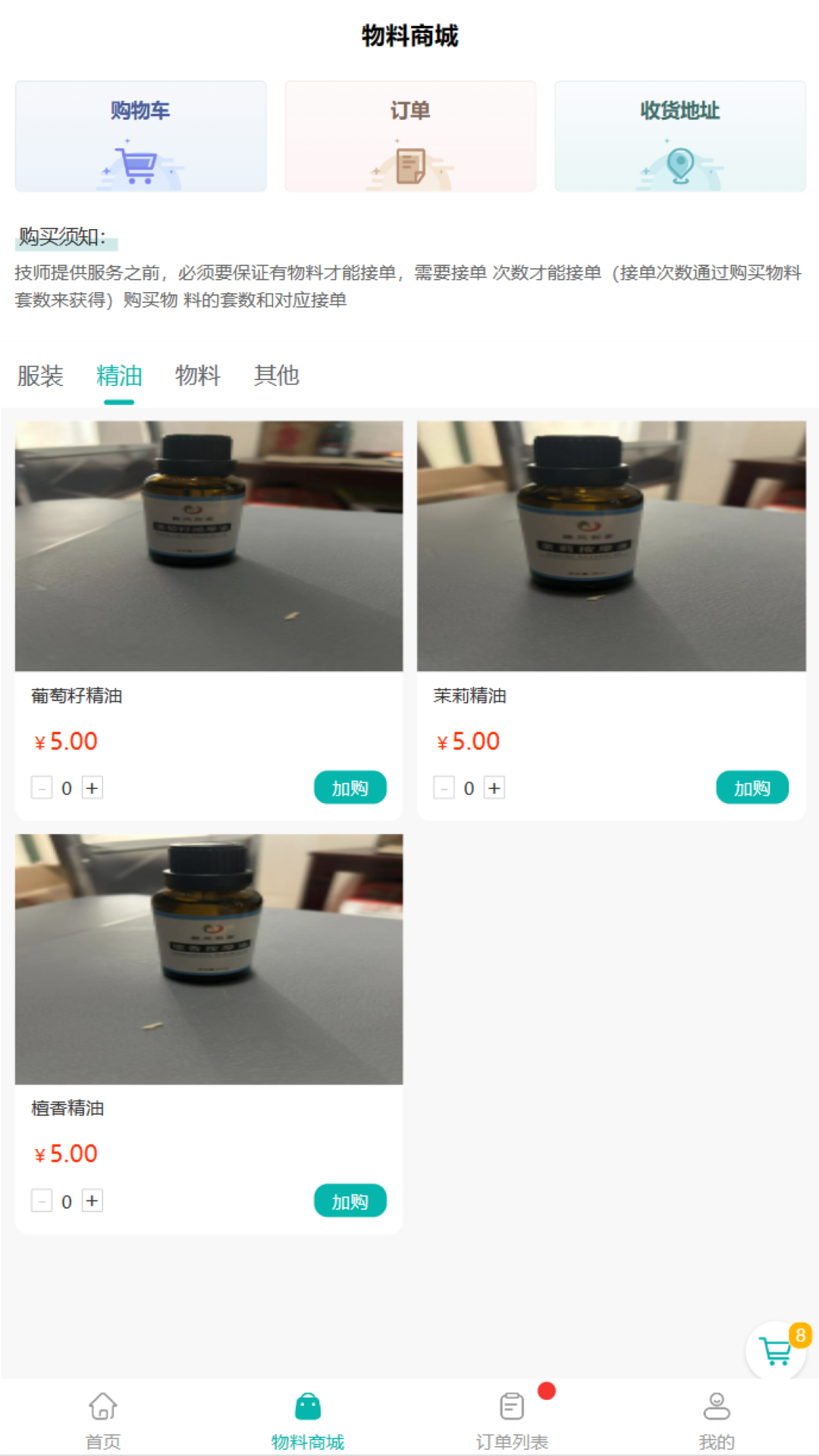819x1456 pixels.
Task: Add 茉莉精油 using its 加购 button
Action: coord(752,787)
